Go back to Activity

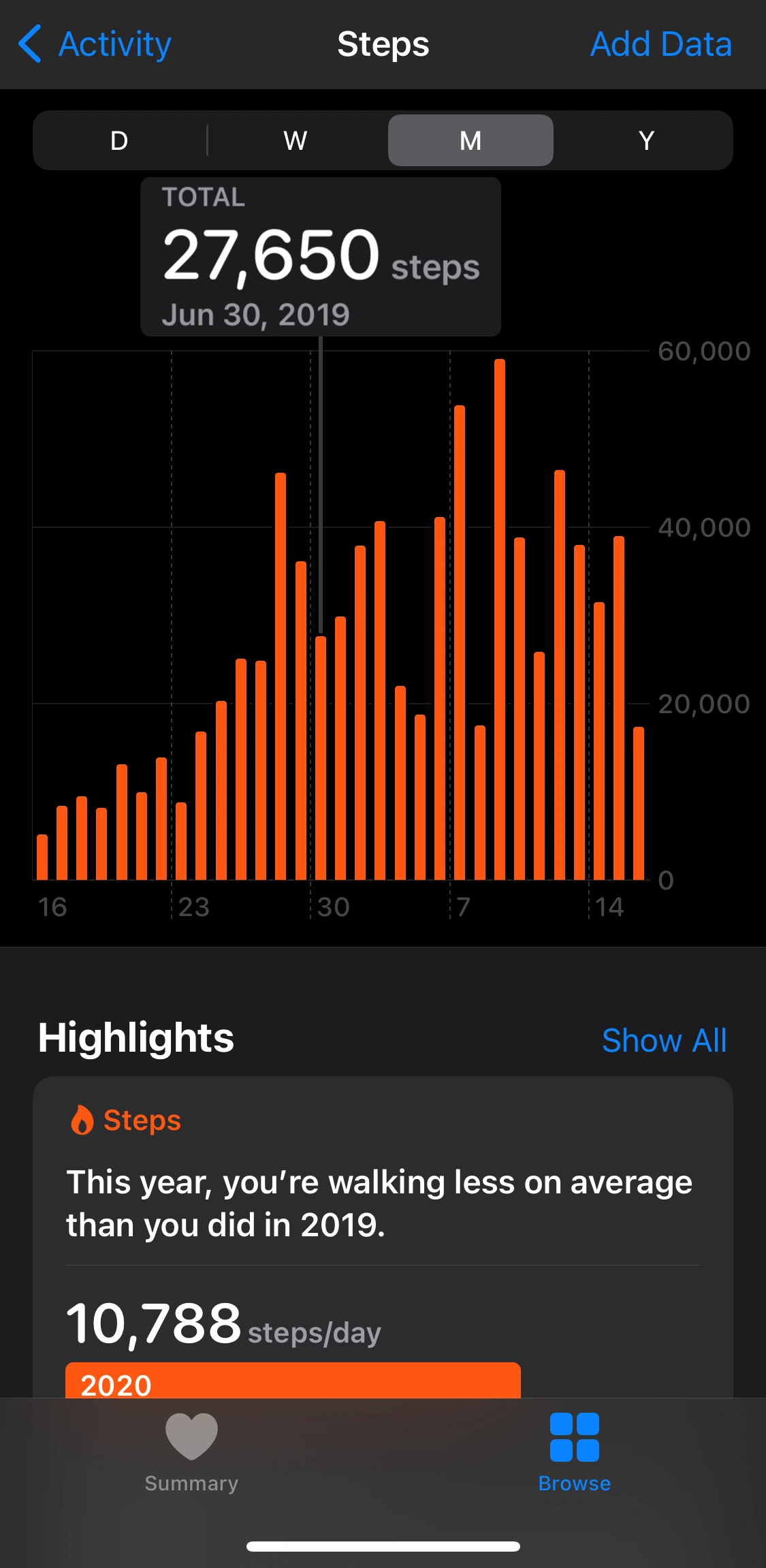(95, 45)
